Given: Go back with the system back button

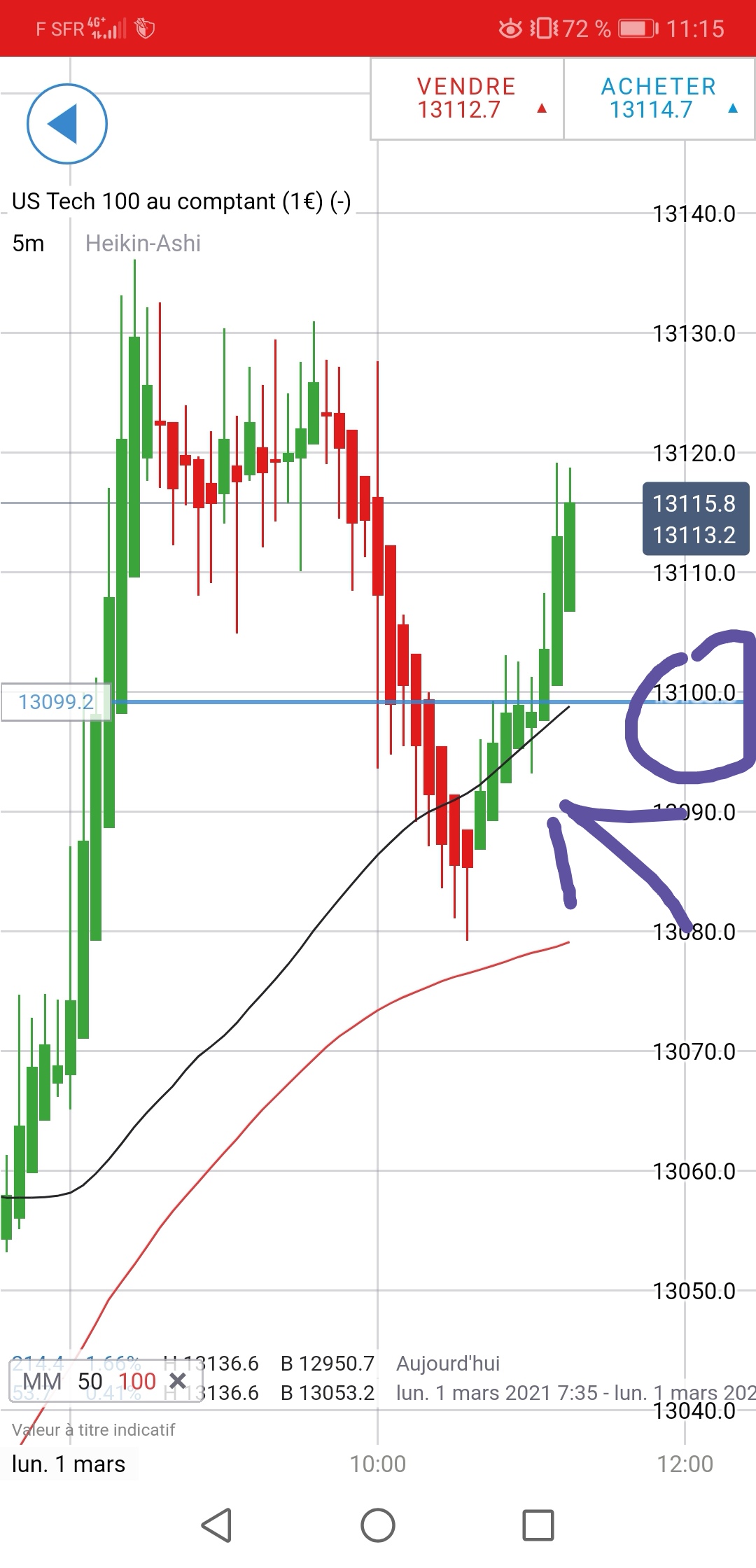Looking at the screenshot, I should coord(217,1525).
